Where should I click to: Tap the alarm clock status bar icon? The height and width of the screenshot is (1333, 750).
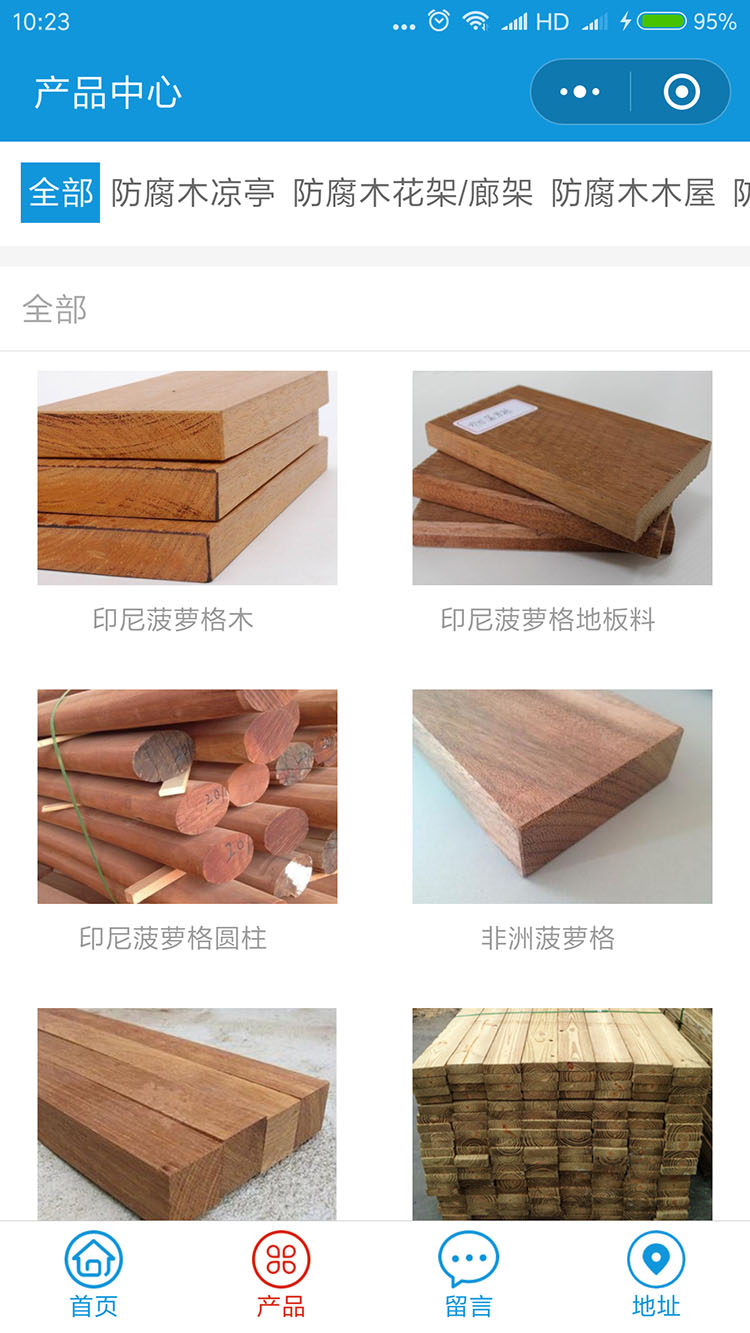pyautogui.click(x=437, y=20)
